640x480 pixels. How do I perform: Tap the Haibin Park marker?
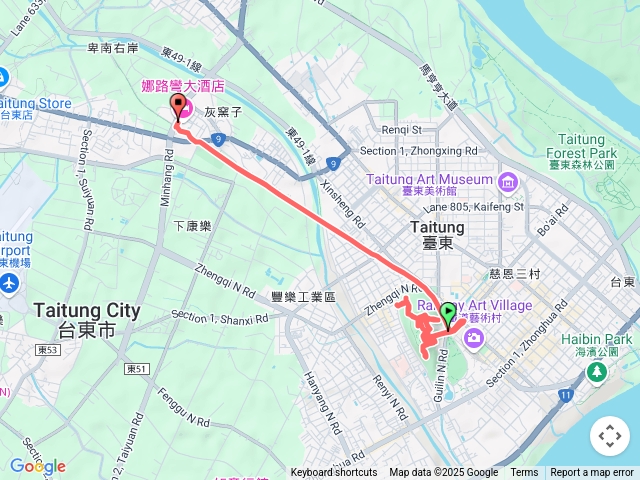point(597,373)
